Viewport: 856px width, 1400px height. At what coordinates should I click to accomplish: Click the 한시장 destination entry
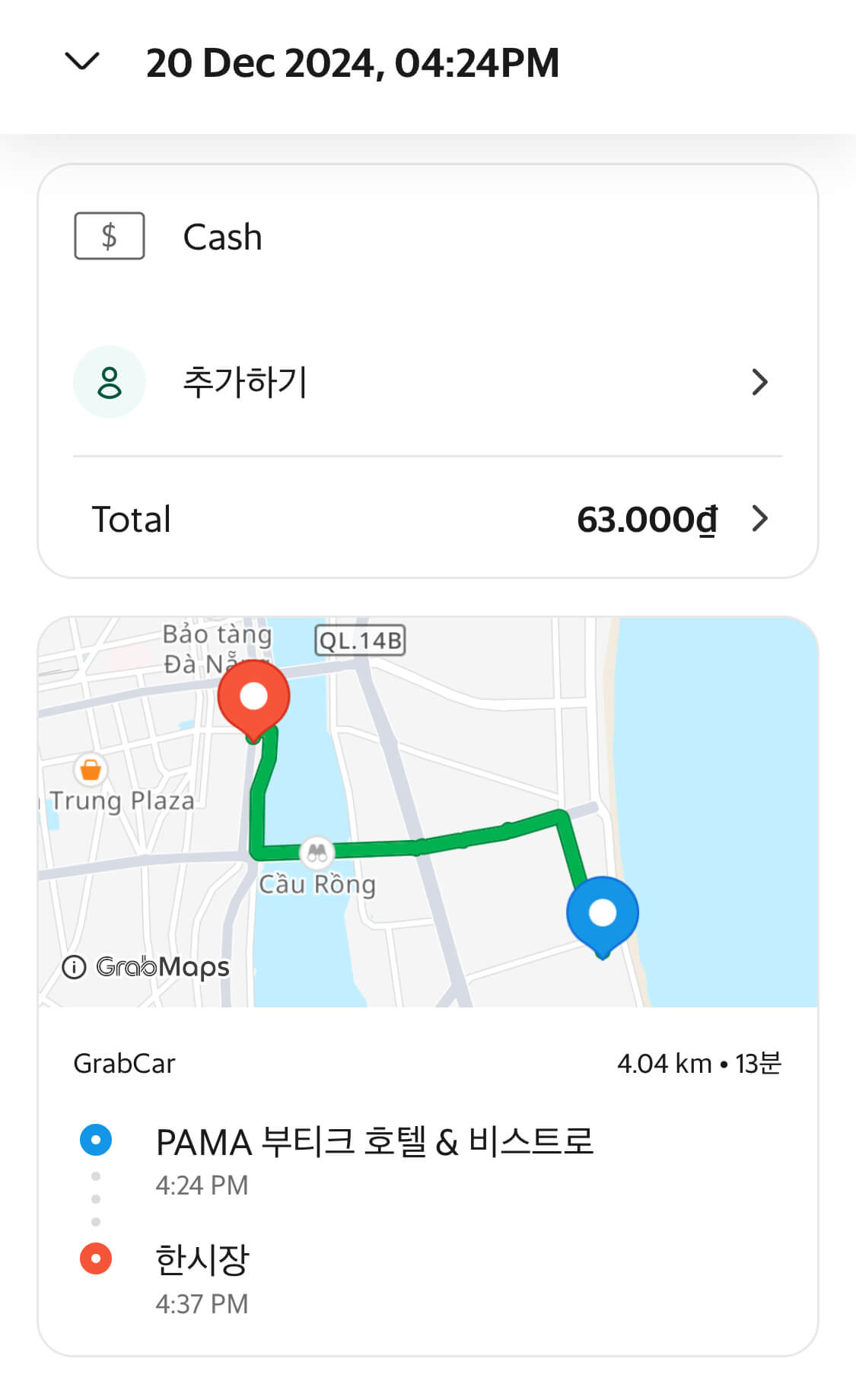(203, 1259)
